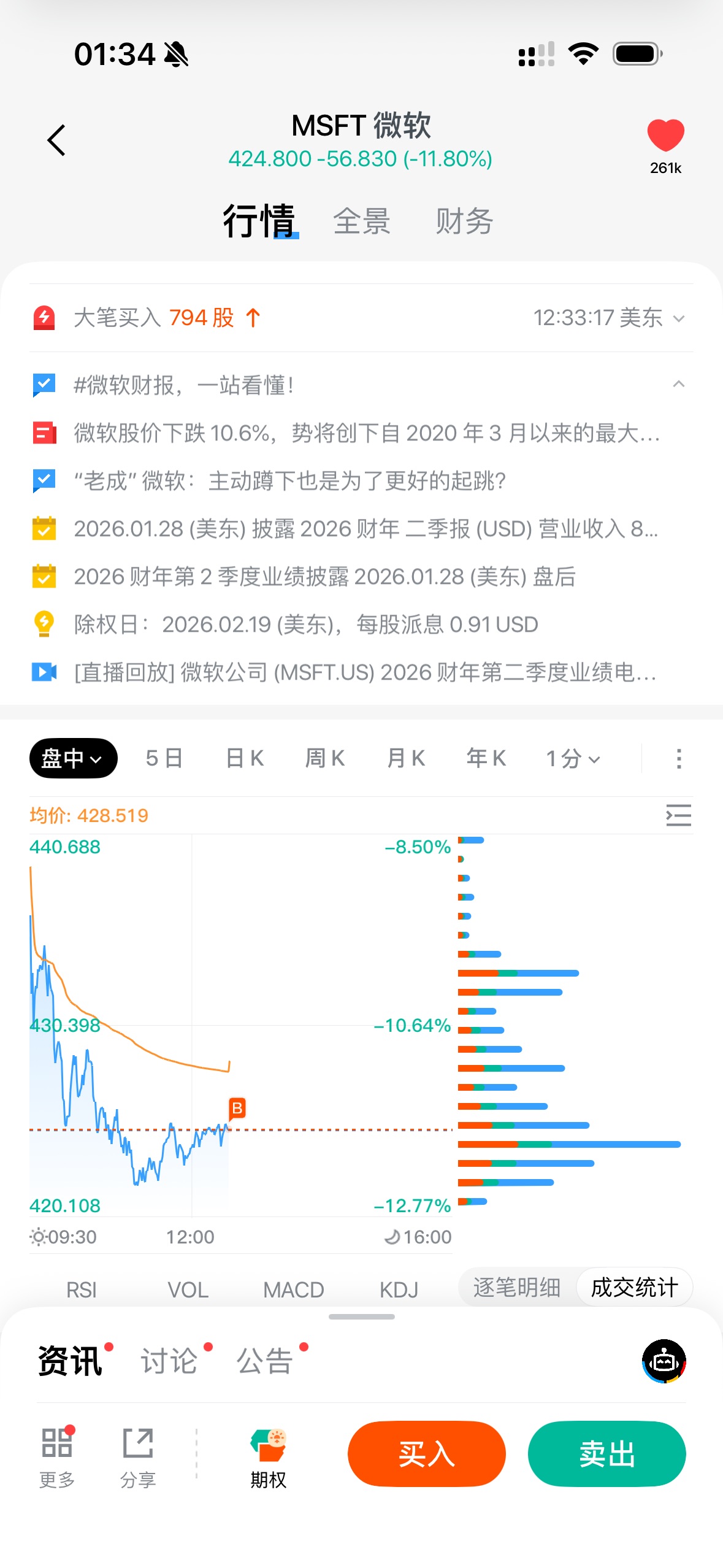Open the 除权日 dividend notice row

305,625
